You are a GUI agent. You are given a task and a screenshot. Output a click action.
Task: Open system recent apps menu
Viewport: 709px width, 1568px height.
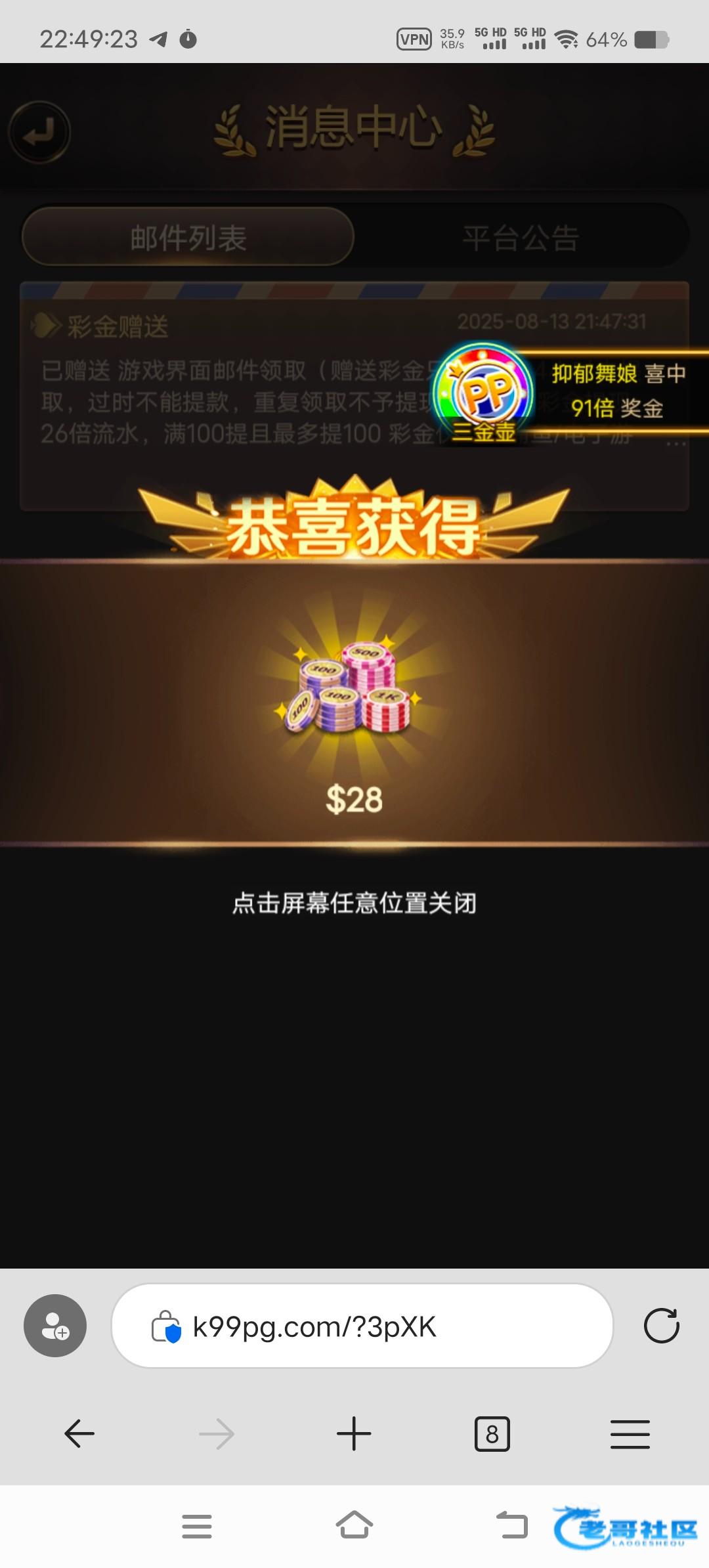197,1526
